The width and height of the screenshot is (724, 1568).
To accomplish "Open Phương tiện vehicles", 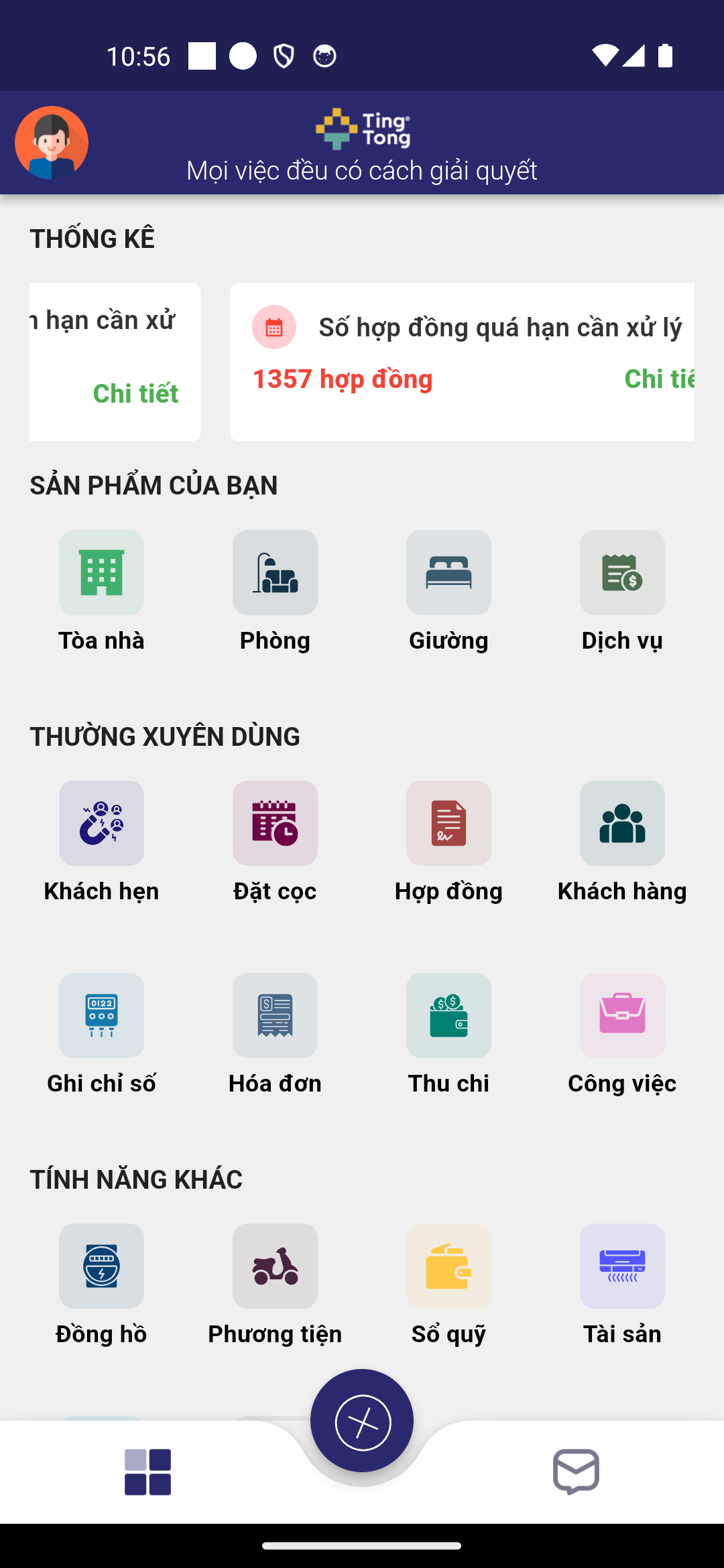I will 275,1266.
